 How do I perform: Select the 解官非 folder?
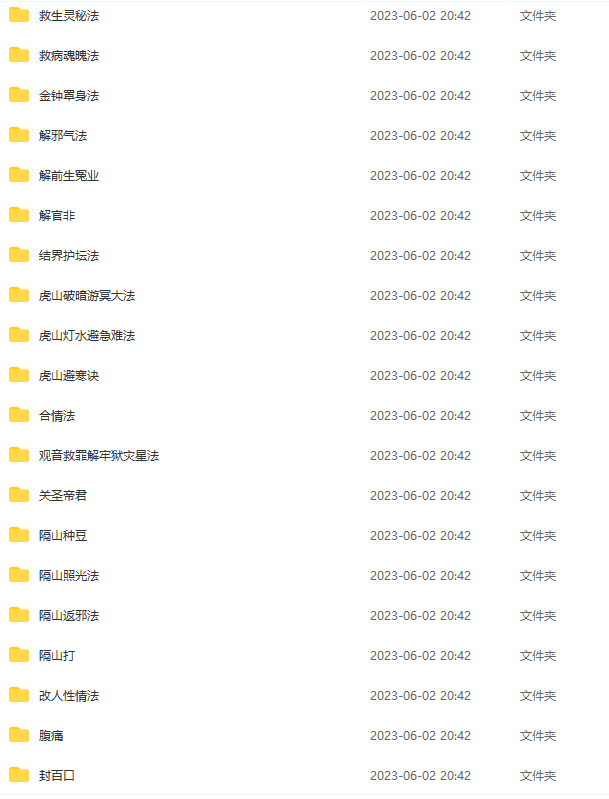(56, 216)
